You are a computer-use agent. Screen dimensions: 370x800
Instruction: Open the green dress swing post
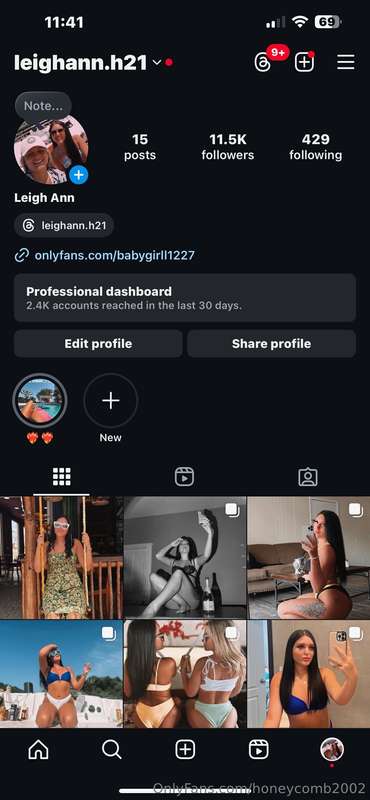[x=61, y=557]
